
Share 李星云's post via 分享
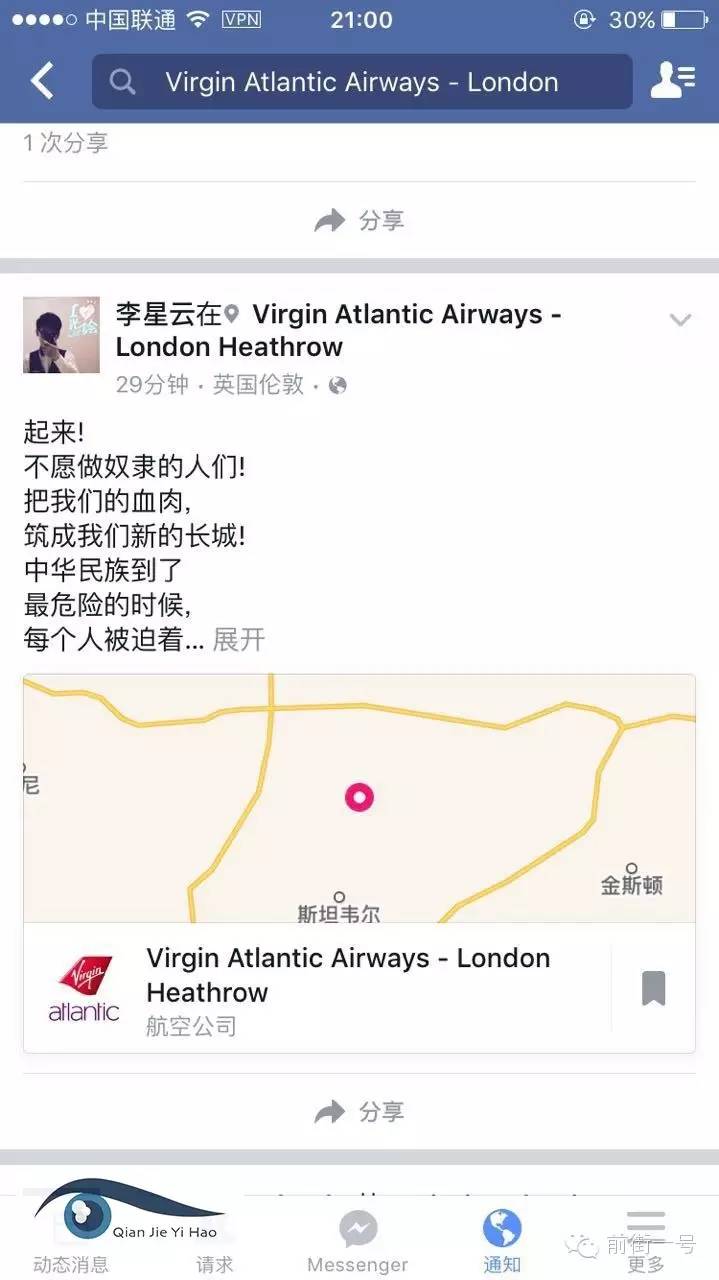359,1111
